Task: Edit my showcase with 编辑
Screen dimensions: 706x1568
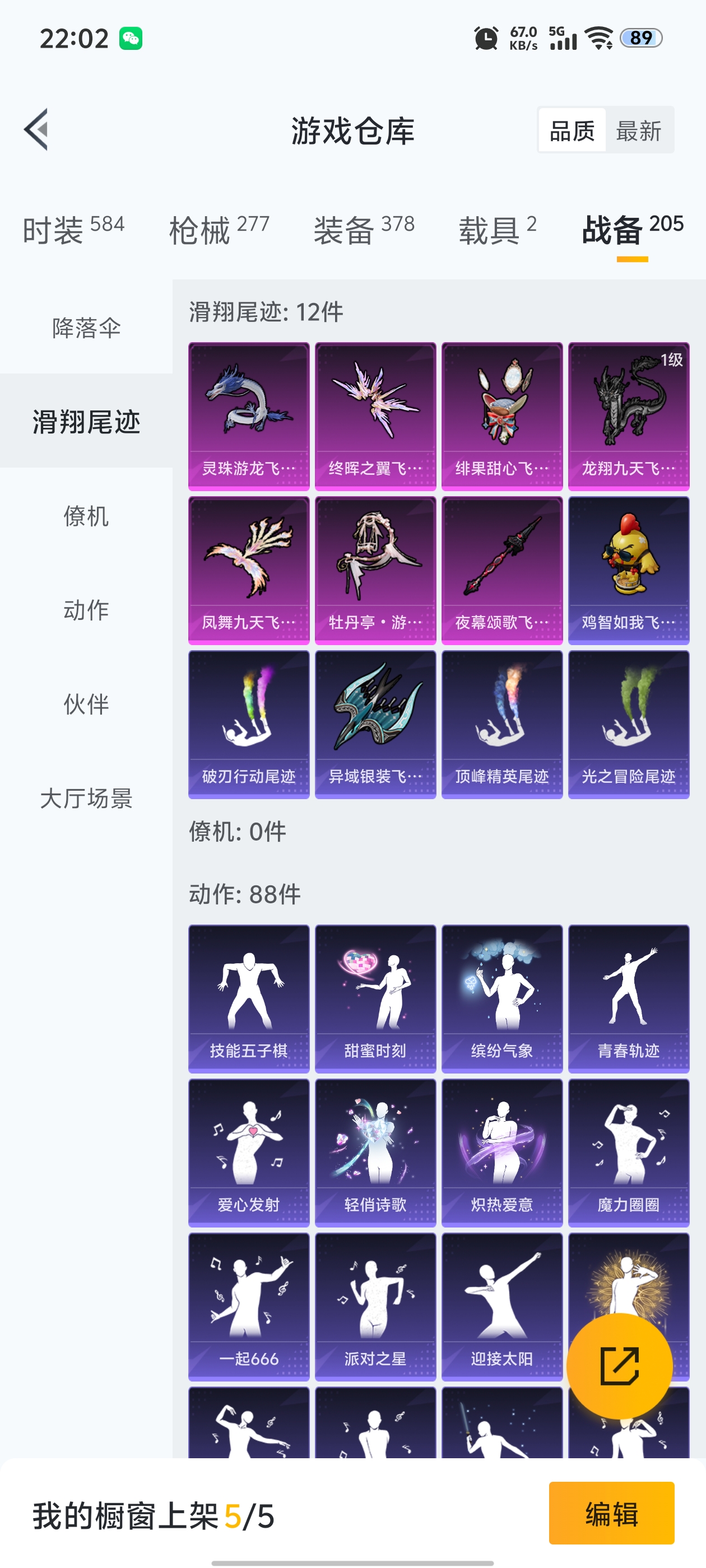Action: pyautogui.click(x=611, y=1513)
